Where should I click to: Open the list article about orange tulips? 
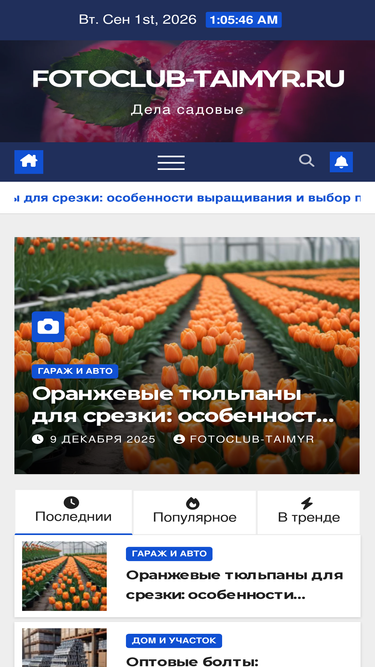(x=234, y=585)
